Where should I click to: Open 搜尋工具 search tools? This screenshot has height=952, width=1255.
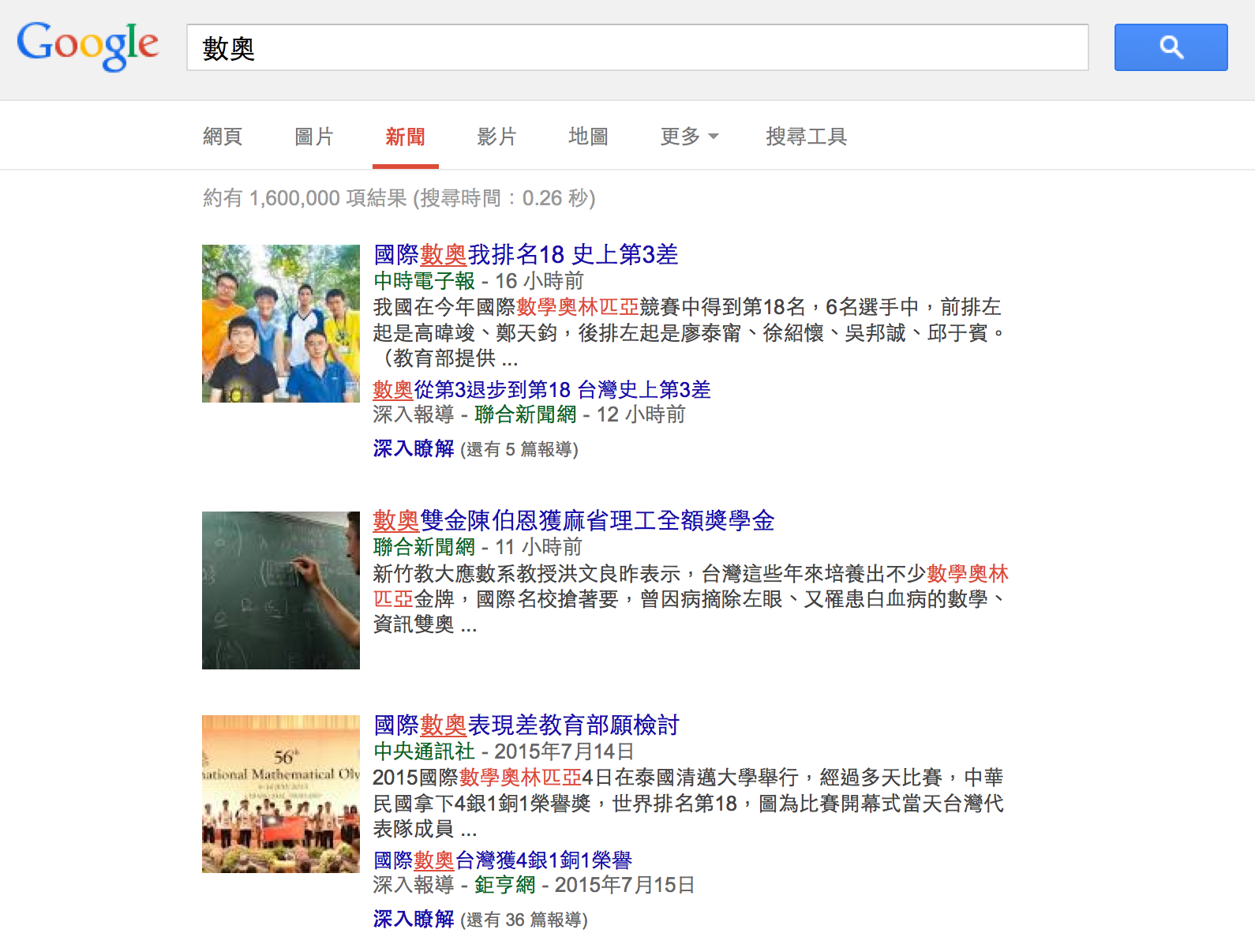pos(806,137)
